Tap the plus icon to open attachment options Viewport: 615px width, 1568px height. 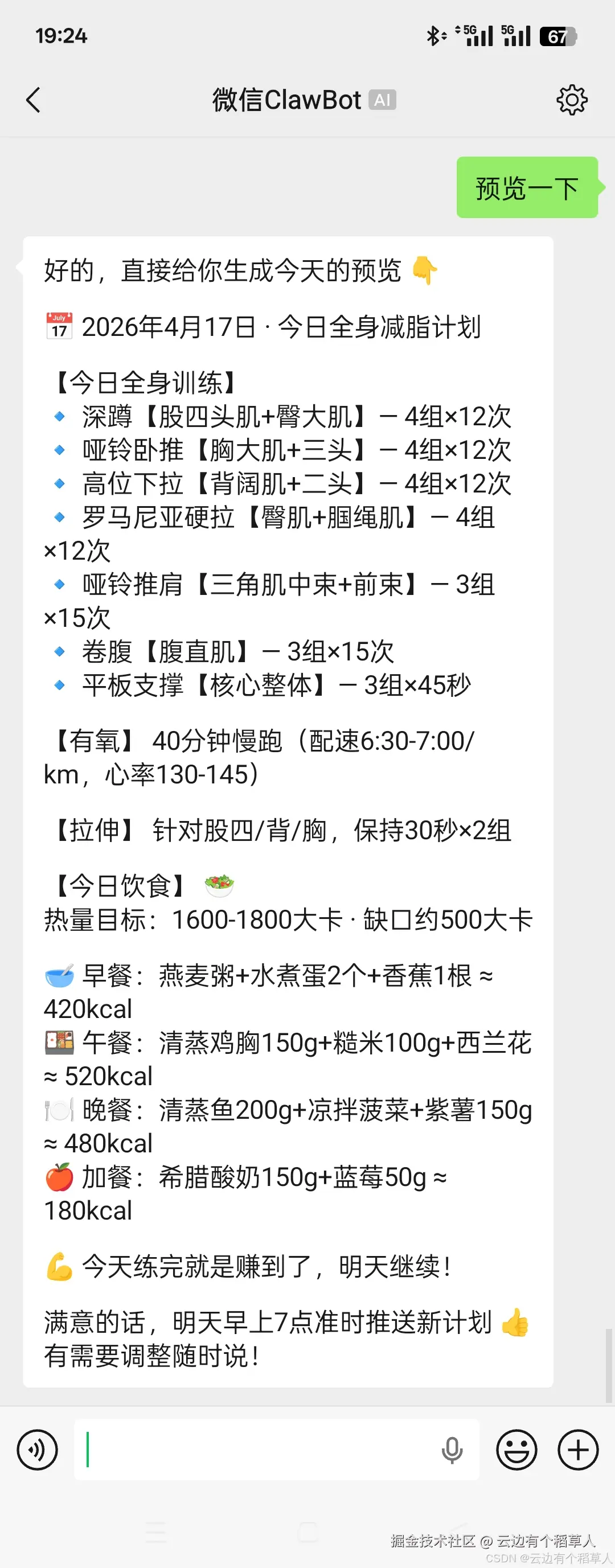pyautogui.click(x=577, y=1451)
